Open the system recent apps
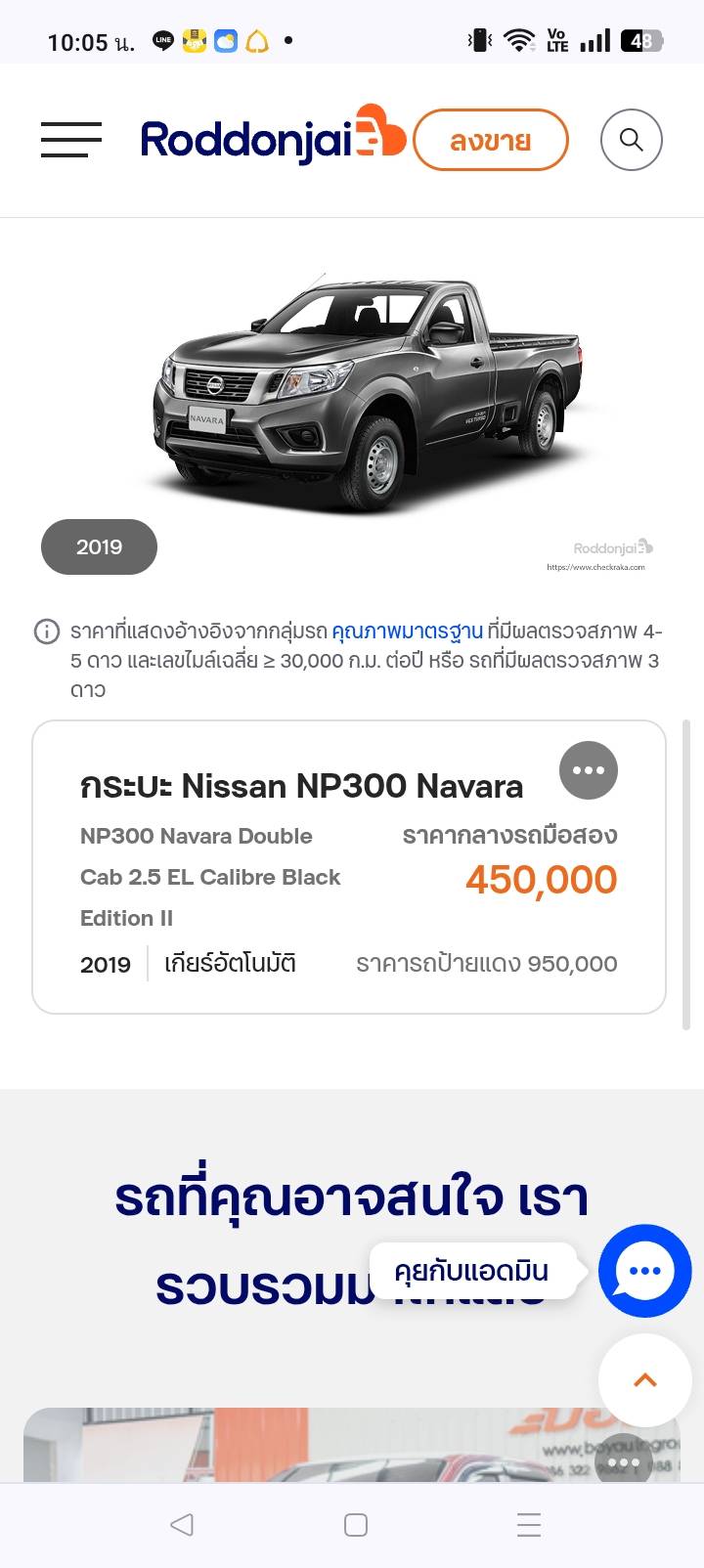 528,1525
